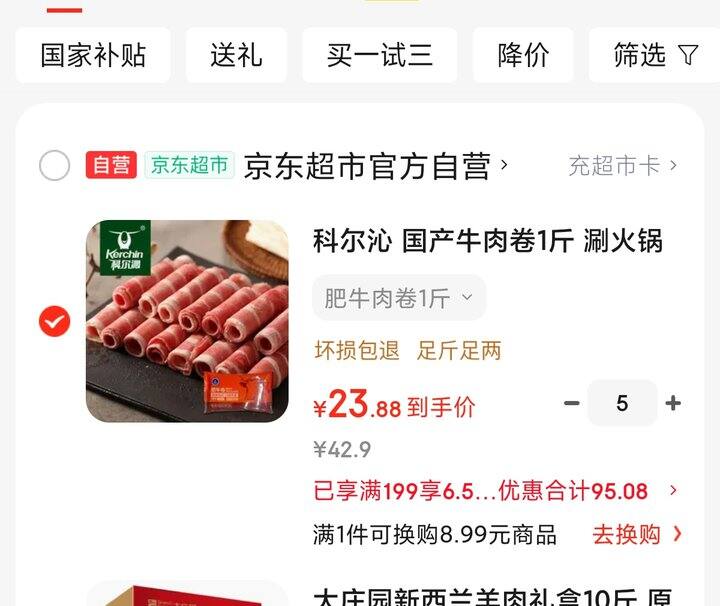Screen dimensions: 720x606
Task: Tap 去换购 to redeem add-on items
Action: click(637, 535)
